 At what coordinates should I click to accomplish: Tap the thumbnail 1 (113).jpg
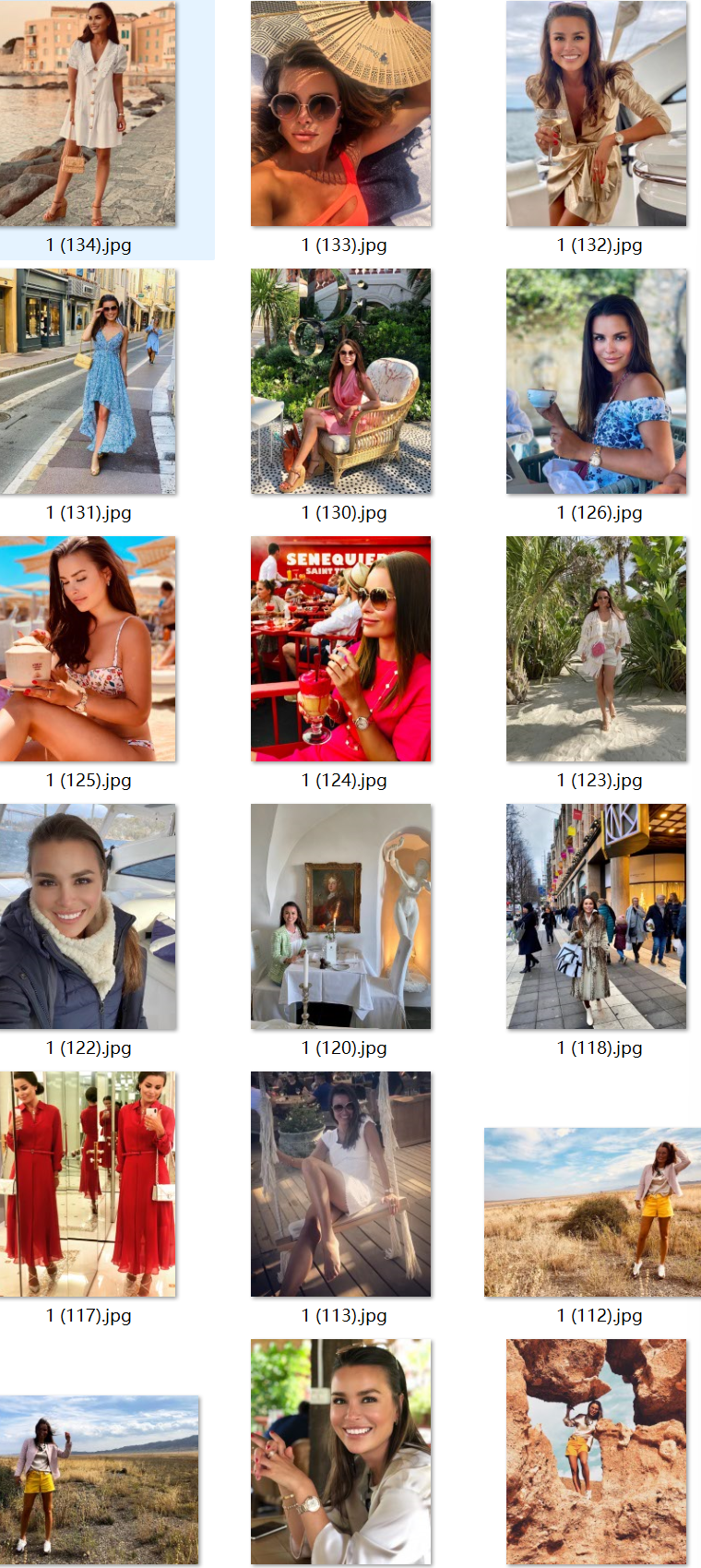340,1184
